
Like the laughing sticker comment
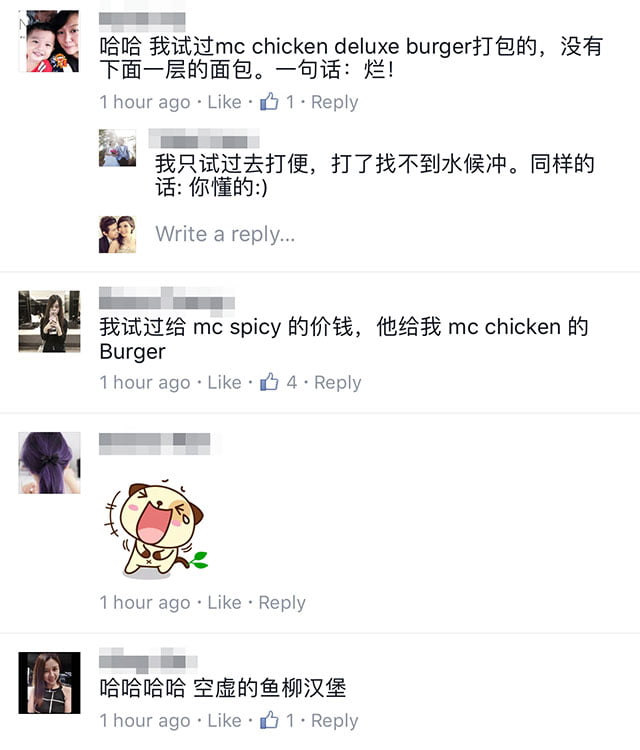pyautogui.click(x=224, y=602)
